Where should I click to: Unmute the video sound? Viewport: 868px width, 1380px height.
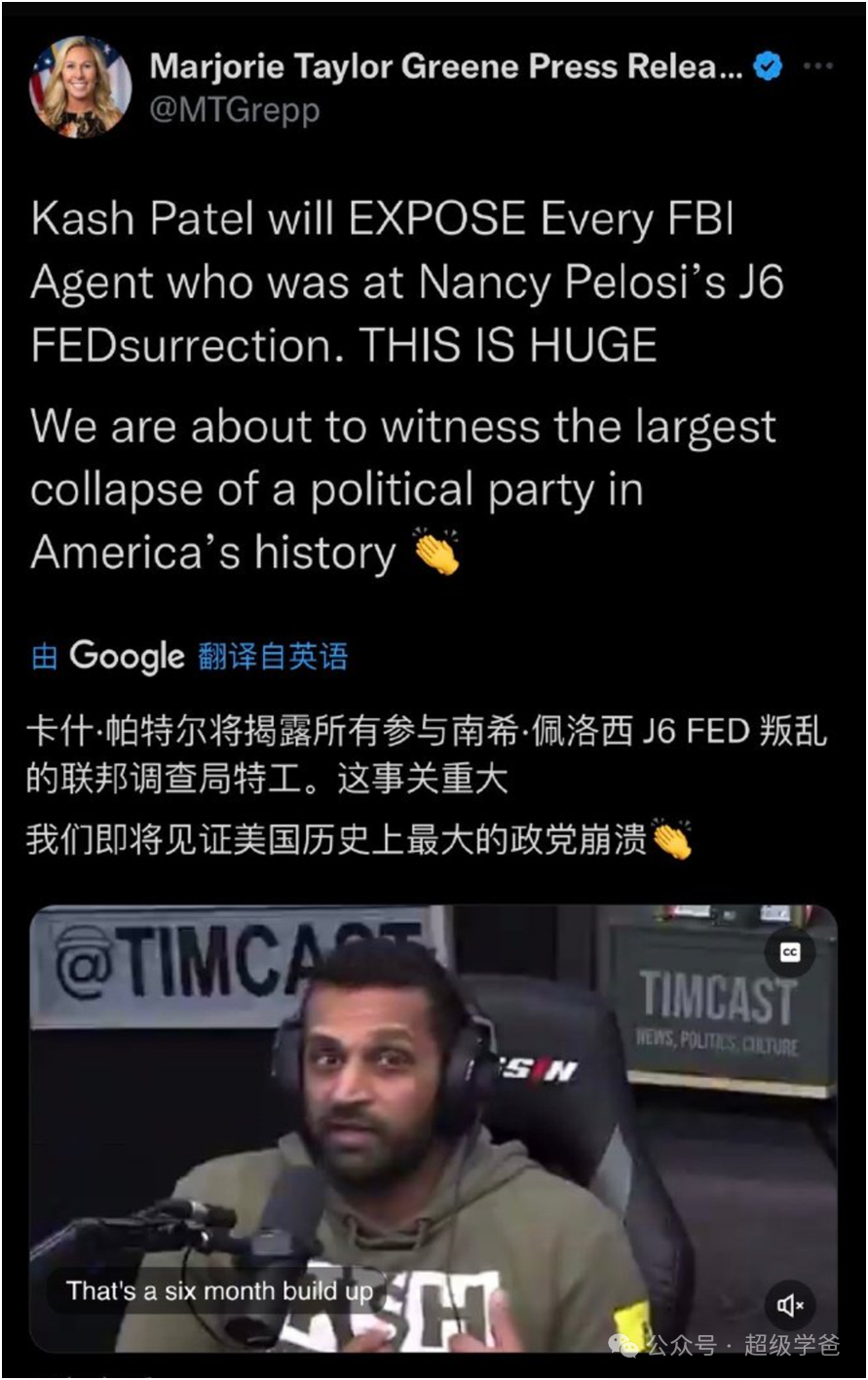pyautogui.click(x=789, y=1304)
